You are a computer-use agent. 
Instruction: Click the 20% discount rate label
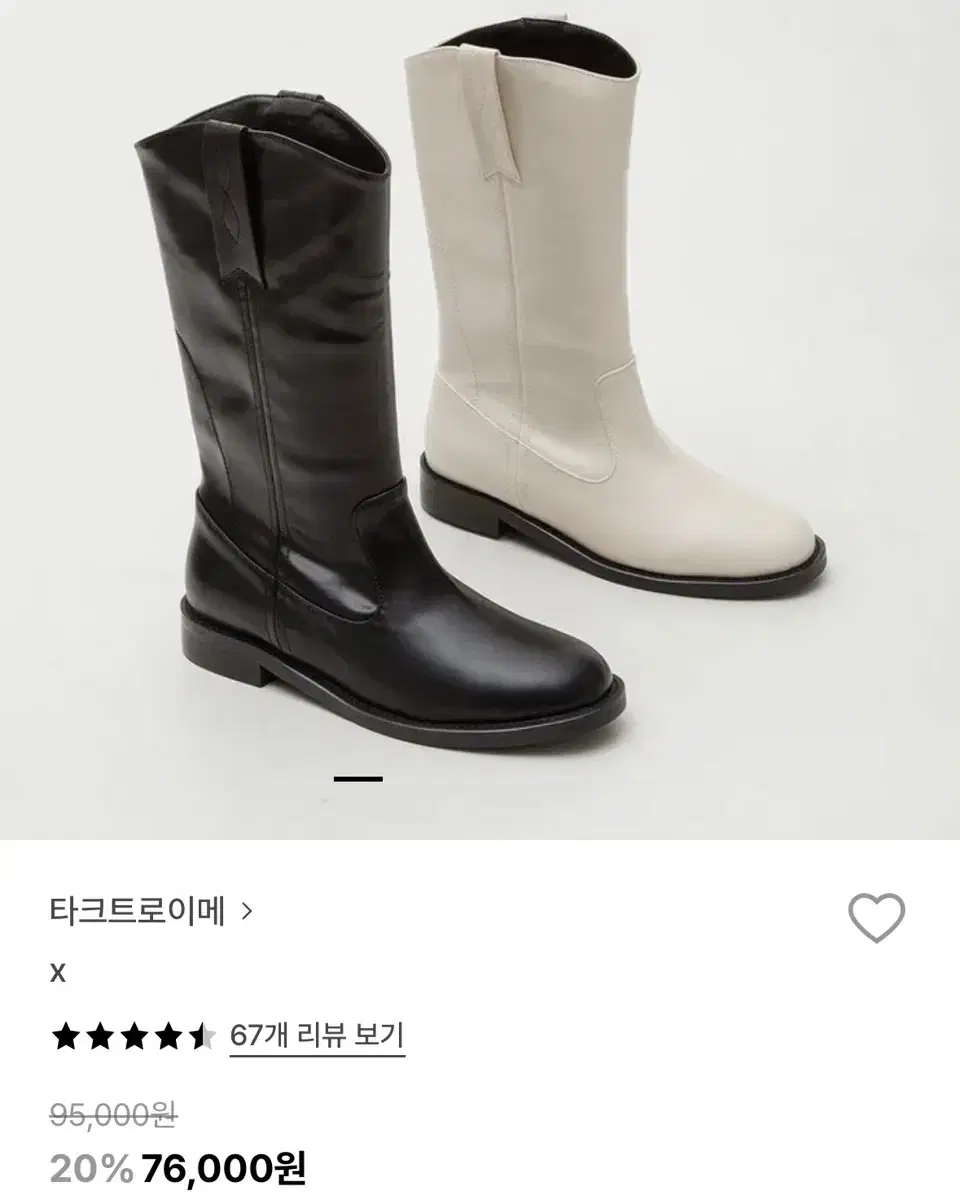pos(92,1166)
